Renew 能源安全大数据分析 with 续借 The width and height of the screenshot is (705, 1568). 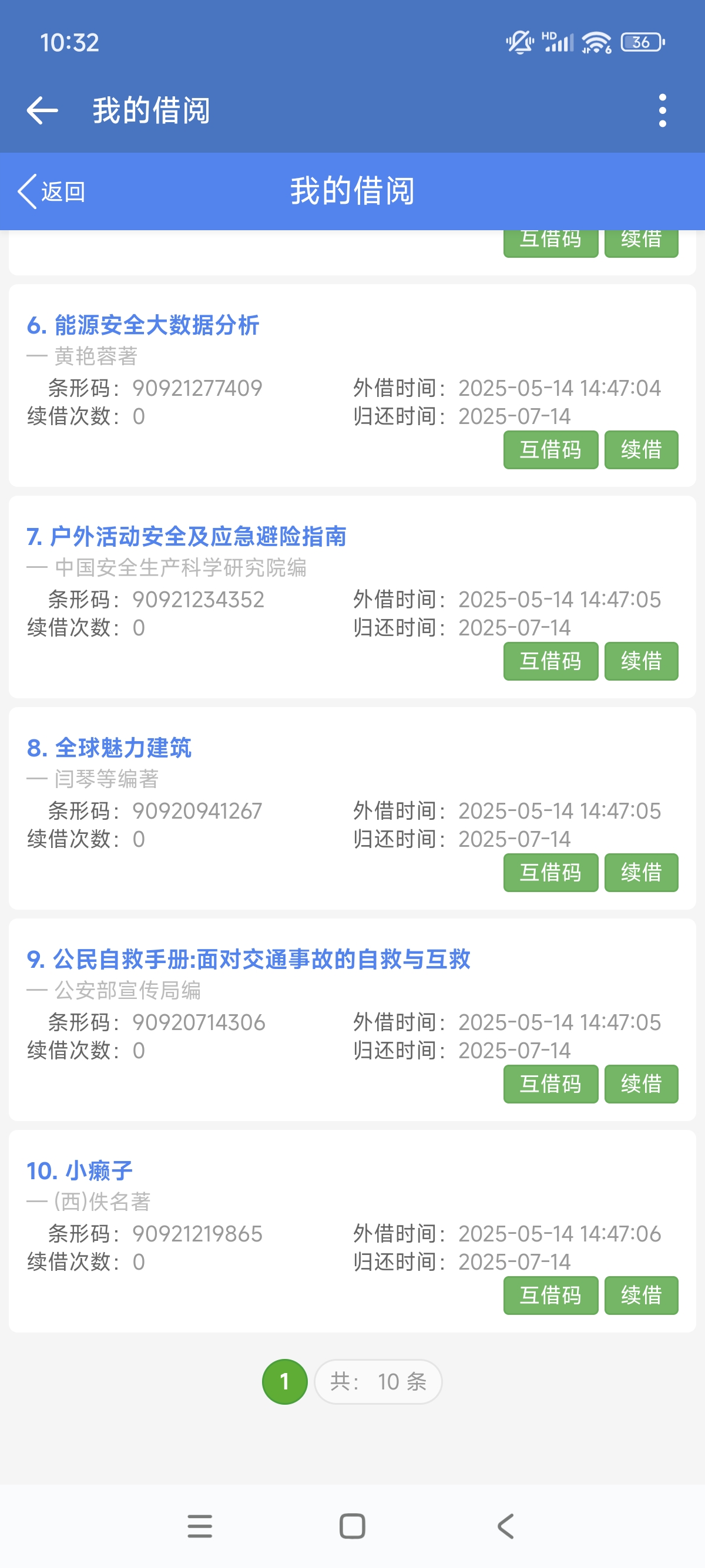(x=641, y=450)
